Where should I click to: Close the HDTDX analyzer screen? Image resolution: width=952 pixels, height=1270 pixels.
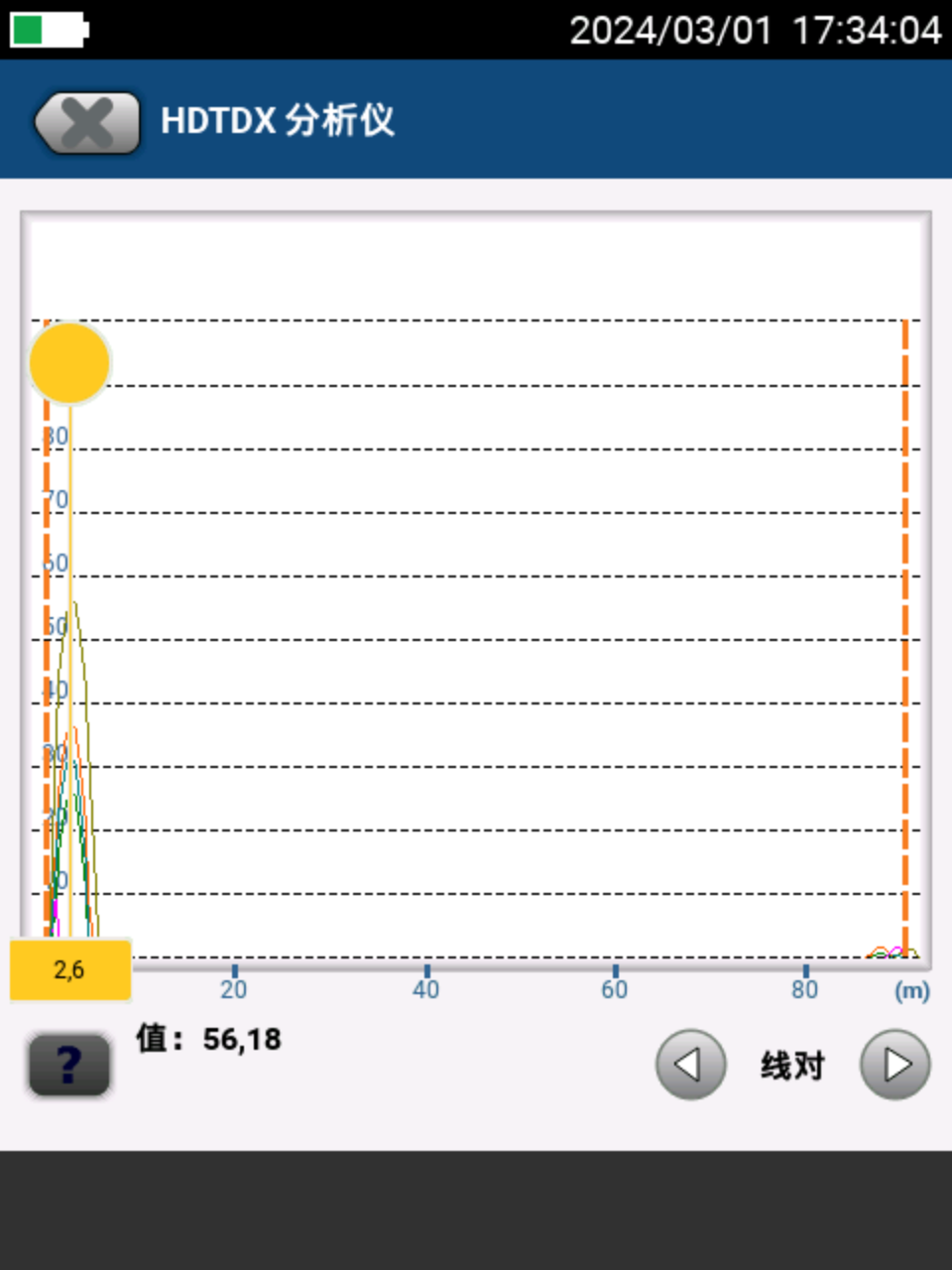(x=87, y=123)
